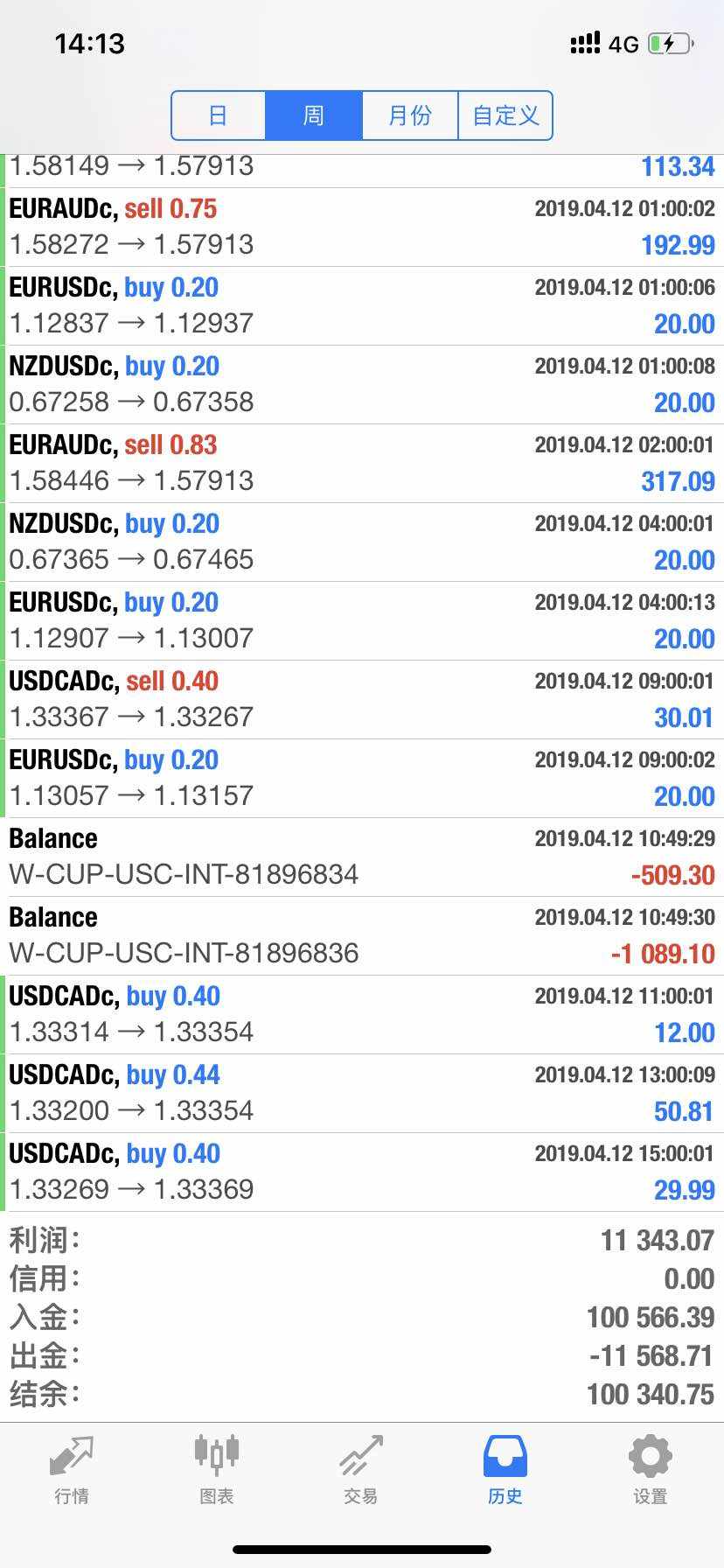Tap the 历史 history tab
Image resolution: width=724 pixels, height=1568 pixels.
[505, 1470]
